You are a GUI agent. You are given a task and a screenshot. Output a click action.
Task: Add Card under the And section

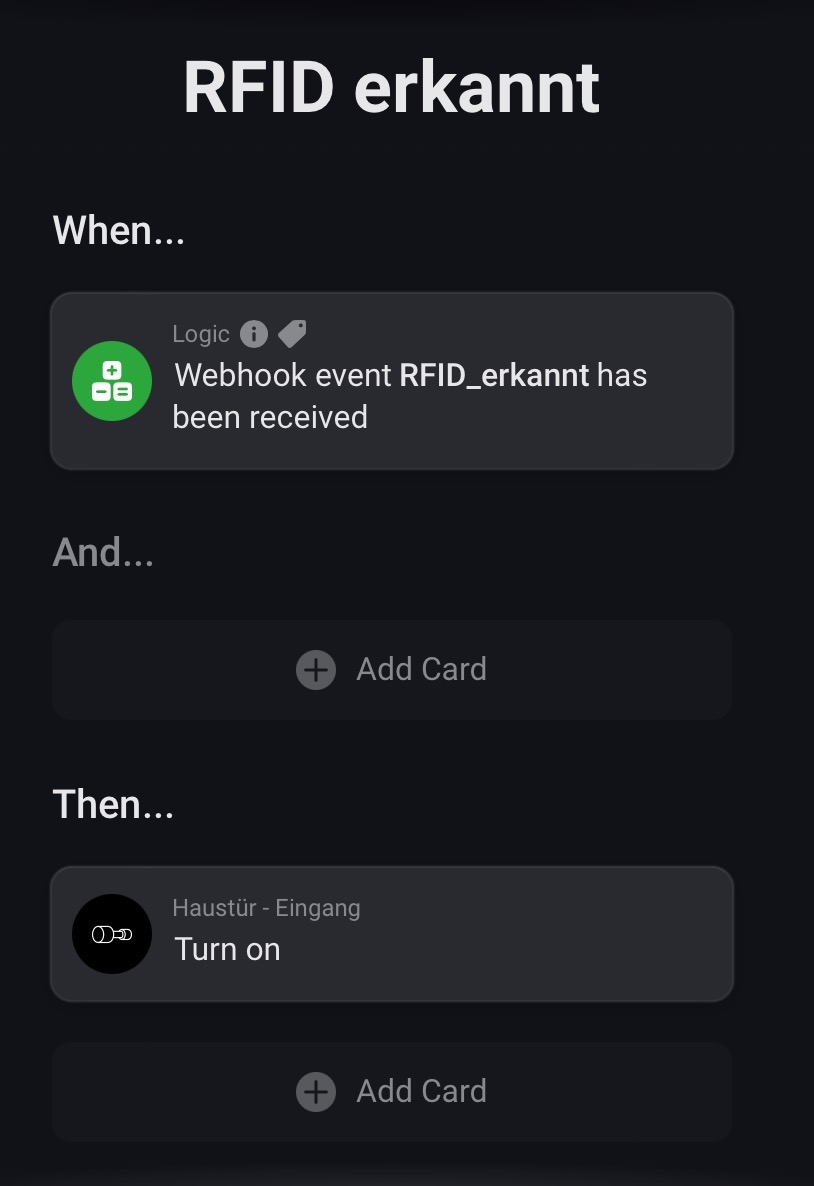(x=392, y=669)
